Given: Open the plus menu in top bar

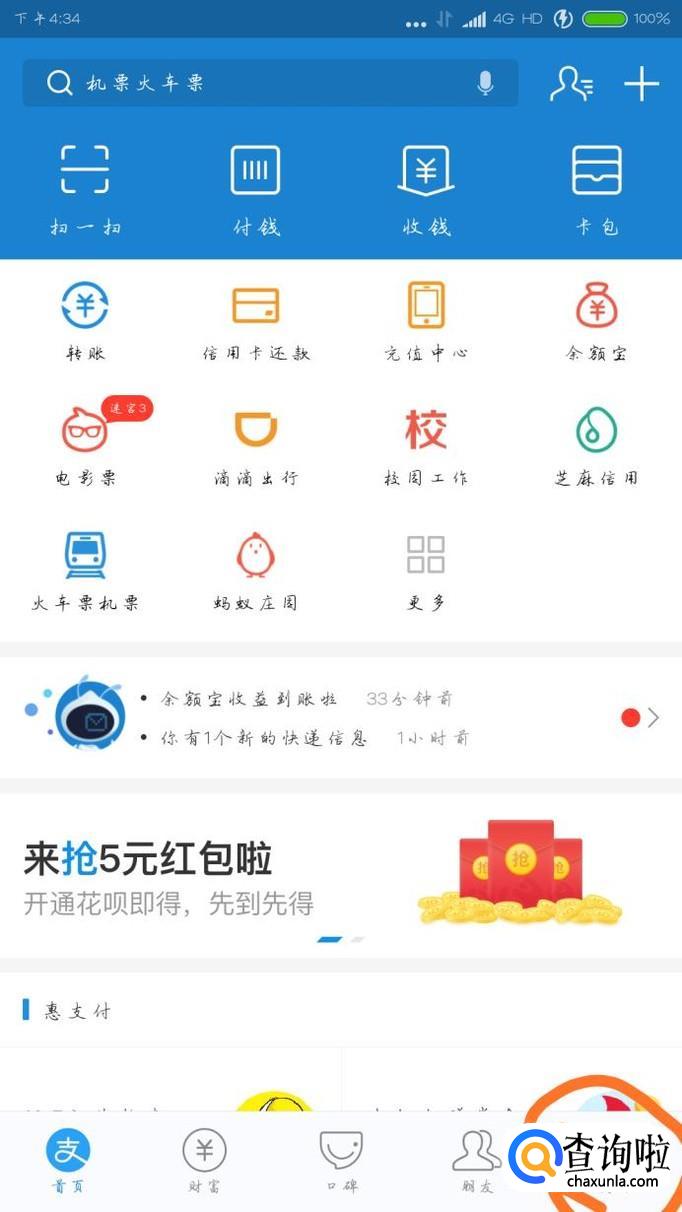Looking at the screenshot, I should (641, 84).
